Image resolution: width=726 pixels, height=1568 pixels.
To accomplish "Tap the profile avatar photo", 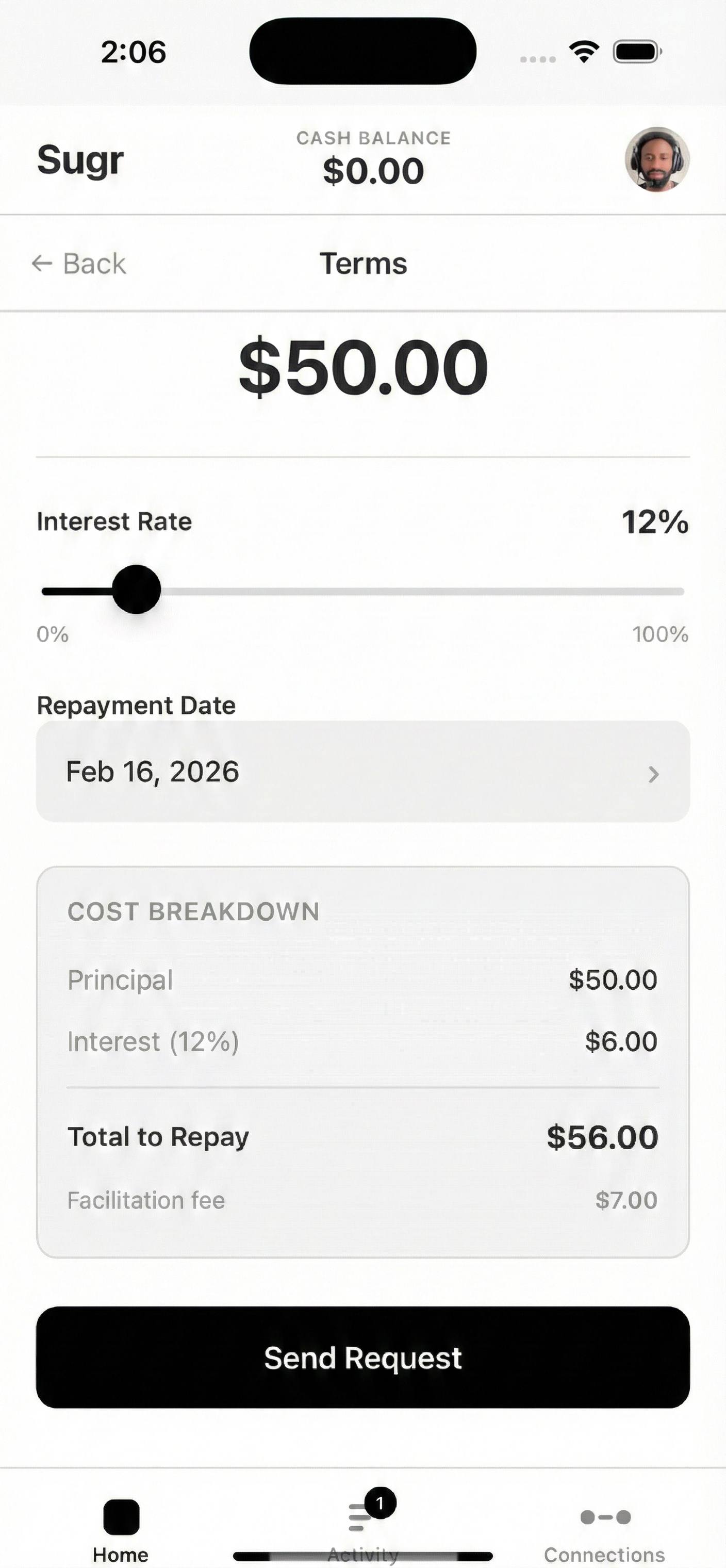I will click(x=658, y=159).
